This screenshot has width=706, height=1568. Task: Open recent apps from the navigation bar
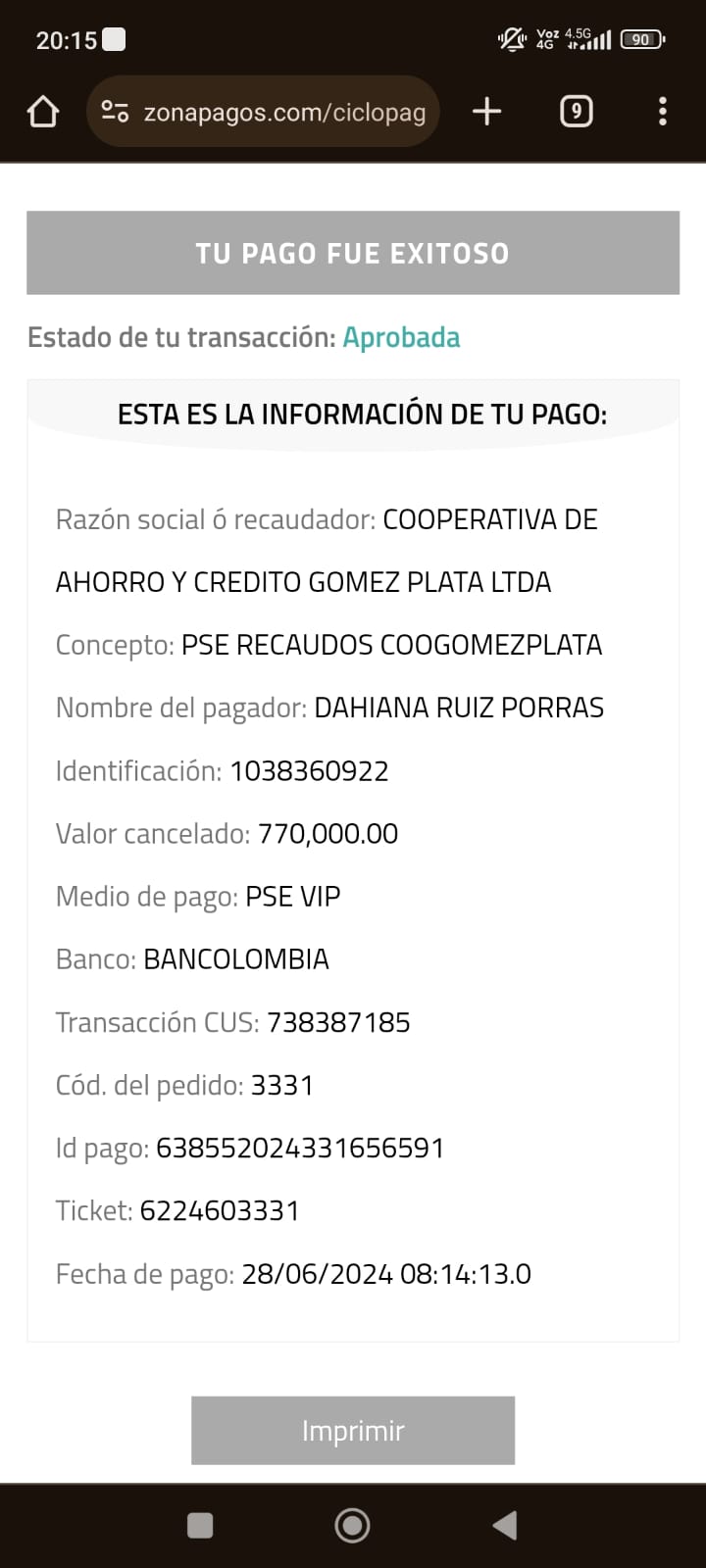coord(200,1525)
